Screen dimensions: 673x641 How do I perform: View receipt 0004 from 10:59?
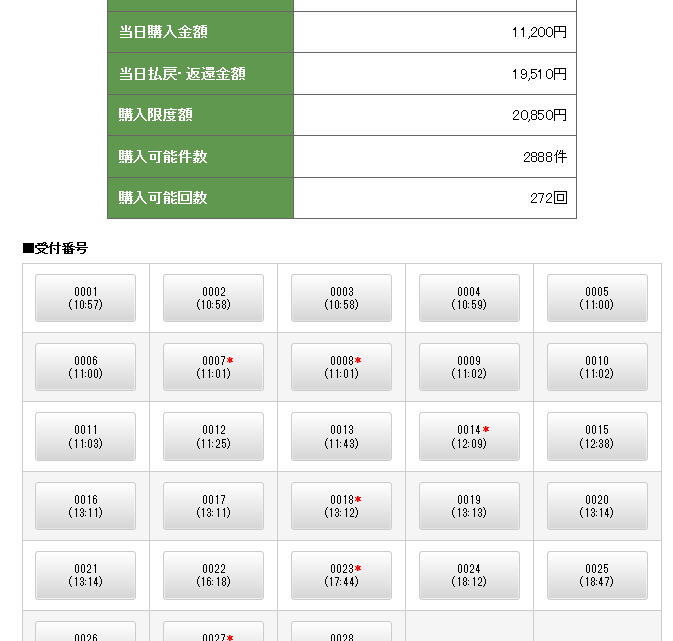(469, 298)
